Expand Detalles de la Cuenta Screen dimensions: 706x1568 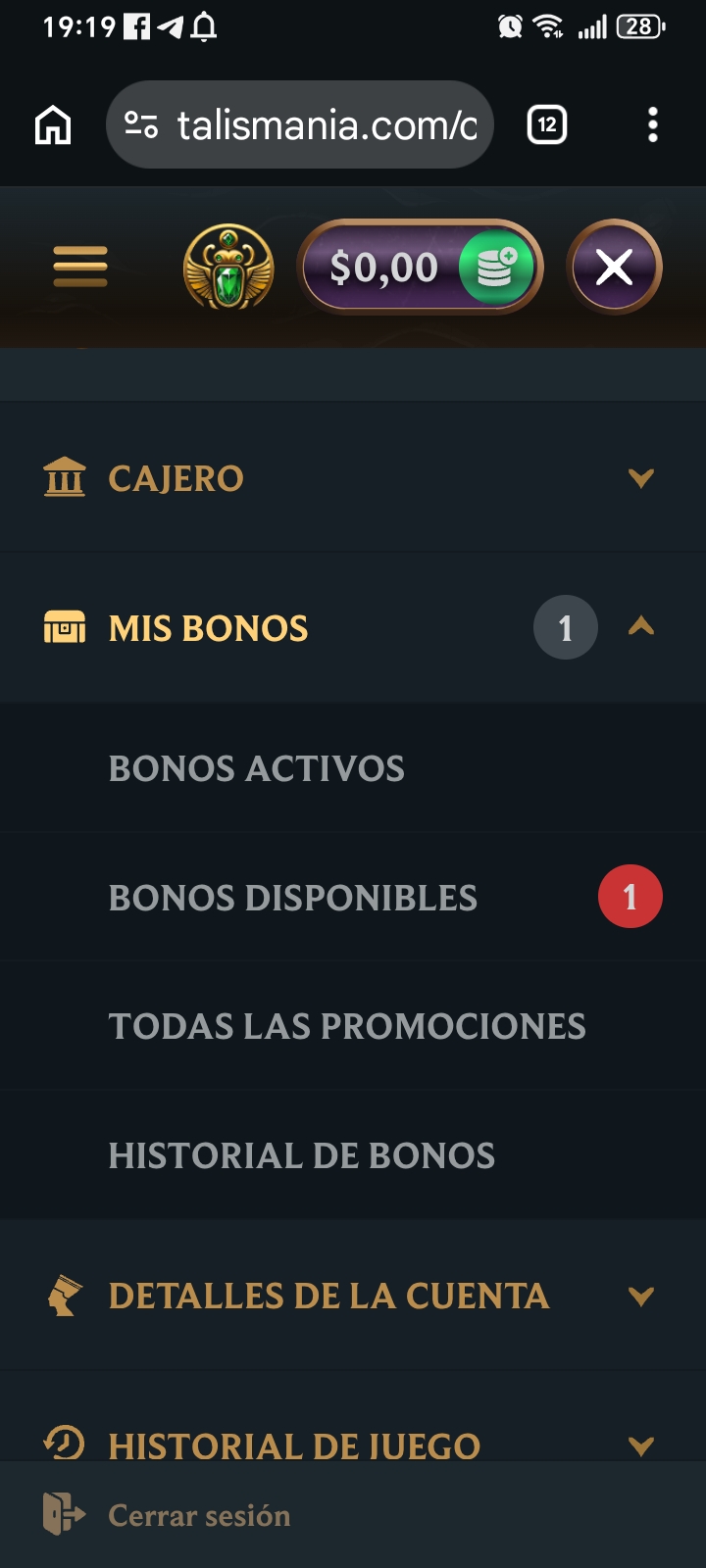pyautogui.click(x=353, y=1296)
